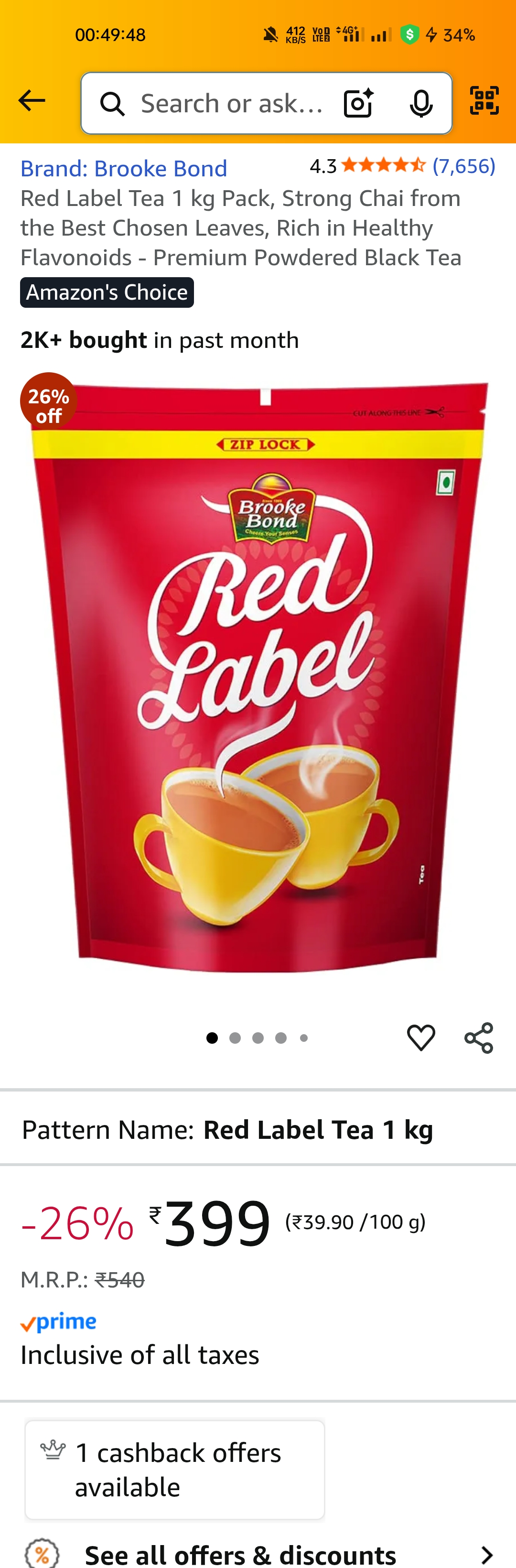516x1568 pixels.
Task: Open the Red Label product image
Action: pyautogui.click(x=258, y=676)
